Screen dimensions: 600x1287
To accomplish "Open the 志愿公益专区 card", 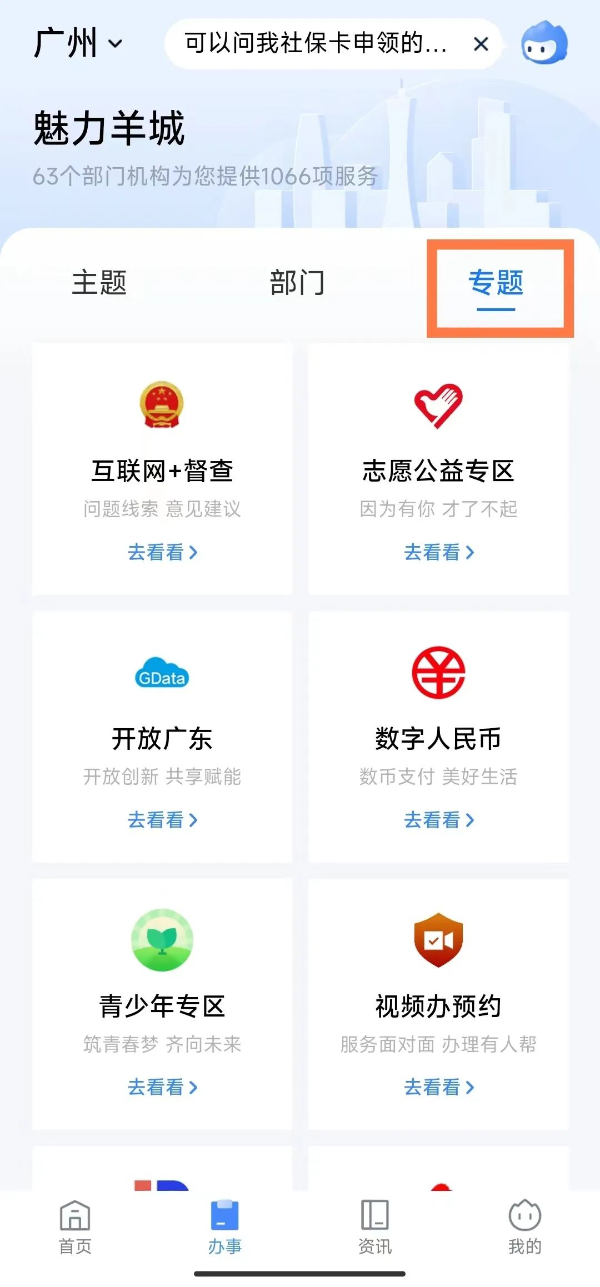I will pos(438,470).
